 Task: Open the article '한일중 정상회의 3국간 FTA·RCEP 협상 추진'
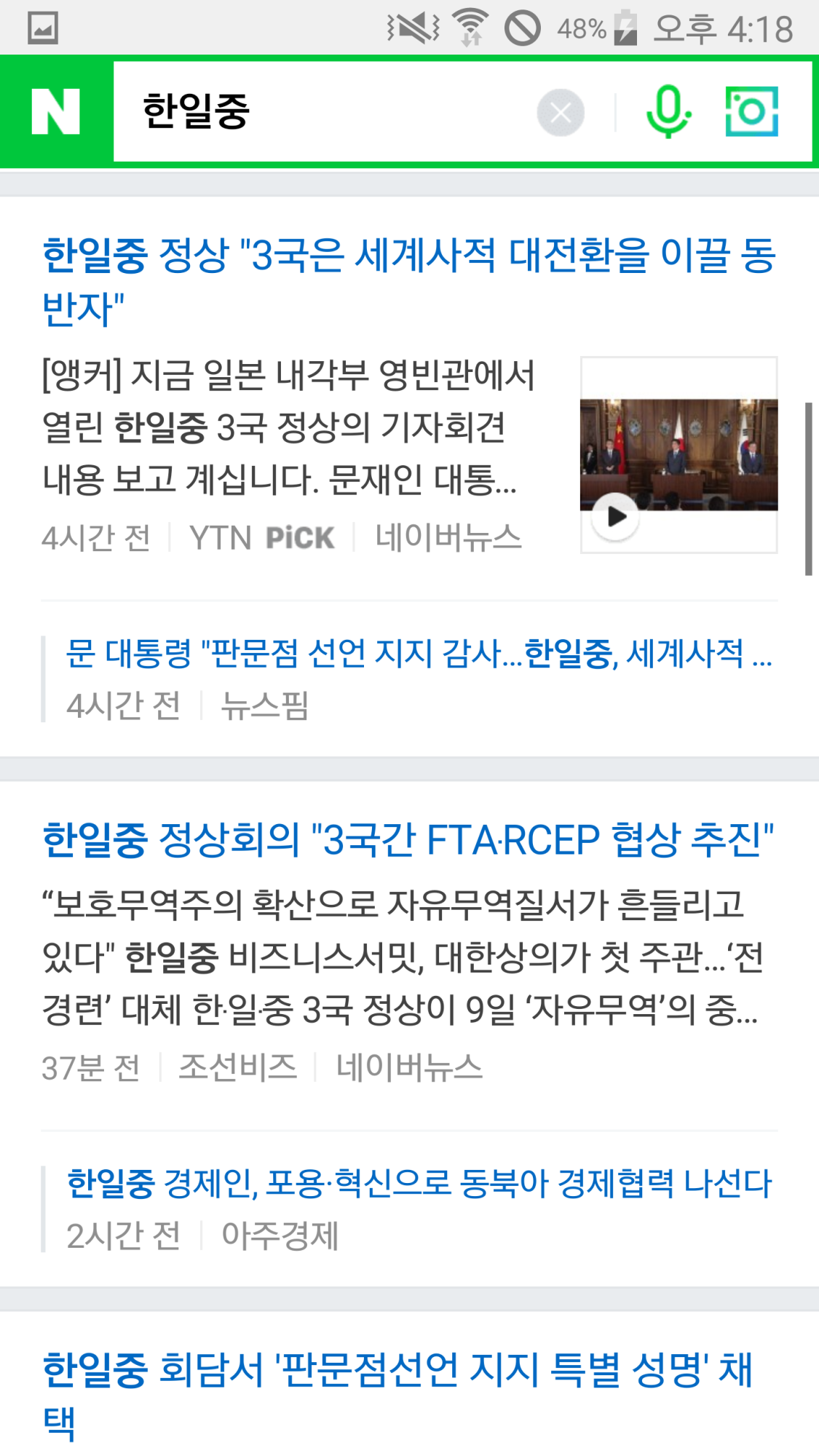[x=408, y=839]
